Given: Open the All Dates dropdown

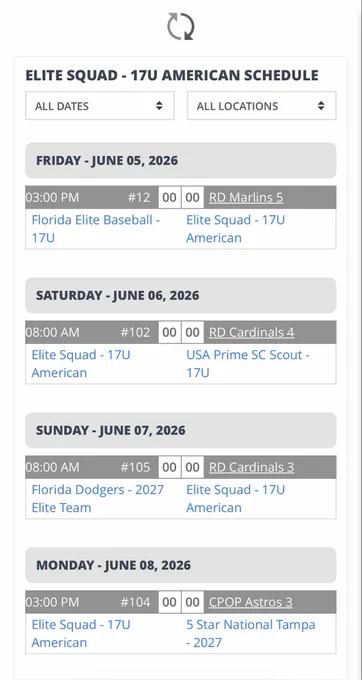Looking at the screenshot, I should 100,105.
